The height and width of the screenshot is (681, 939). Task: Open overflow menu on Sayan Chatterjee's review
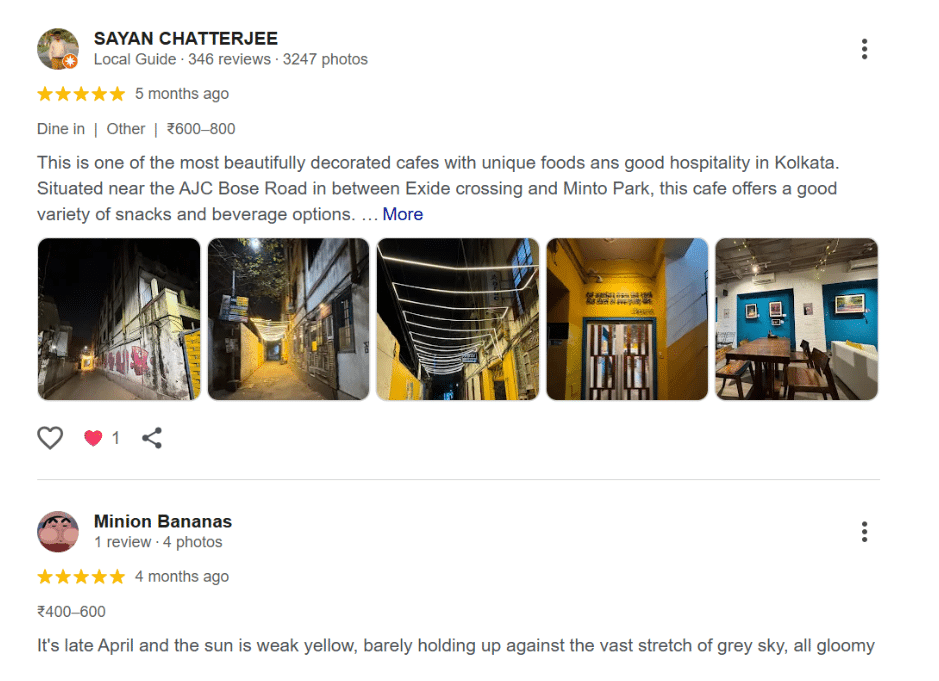point(864,49)
